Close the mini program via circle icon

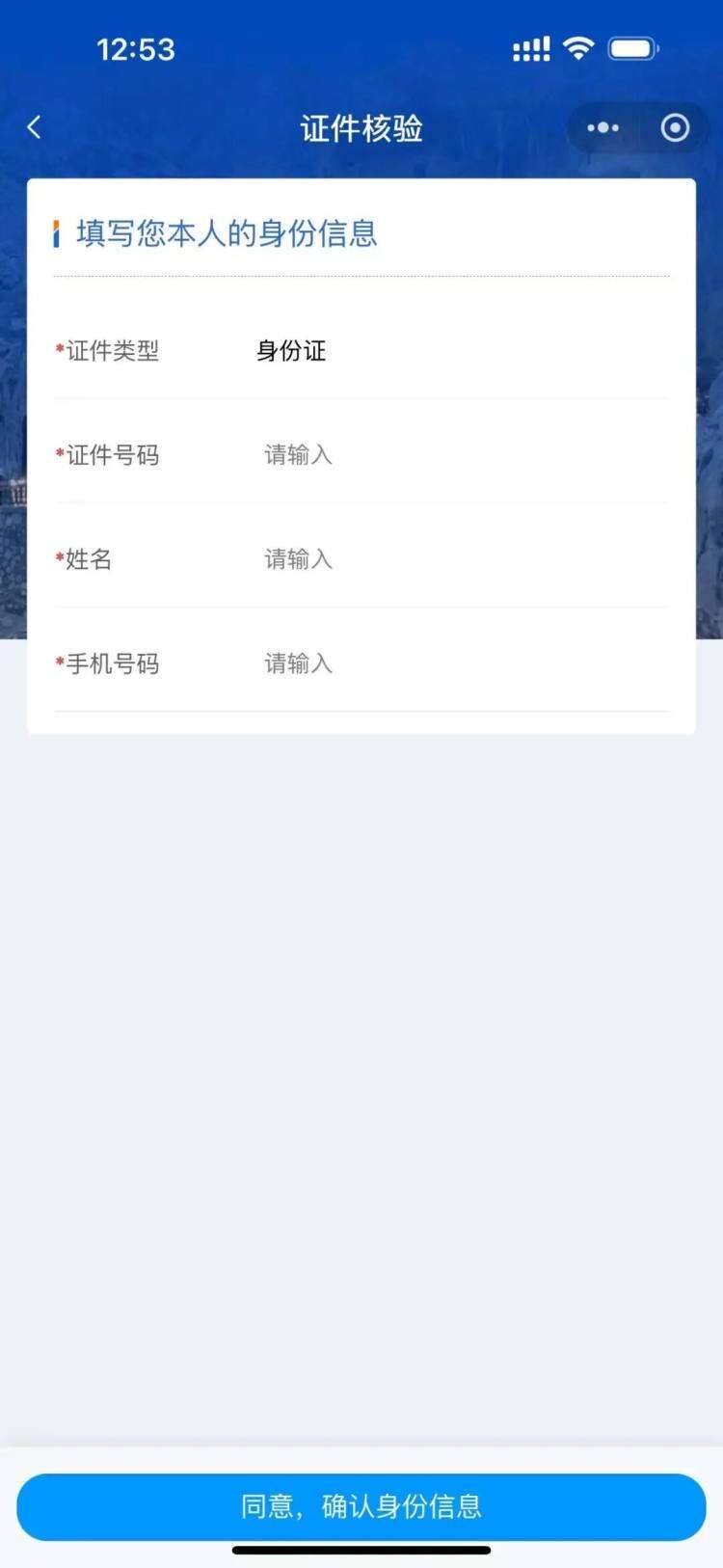675,127
